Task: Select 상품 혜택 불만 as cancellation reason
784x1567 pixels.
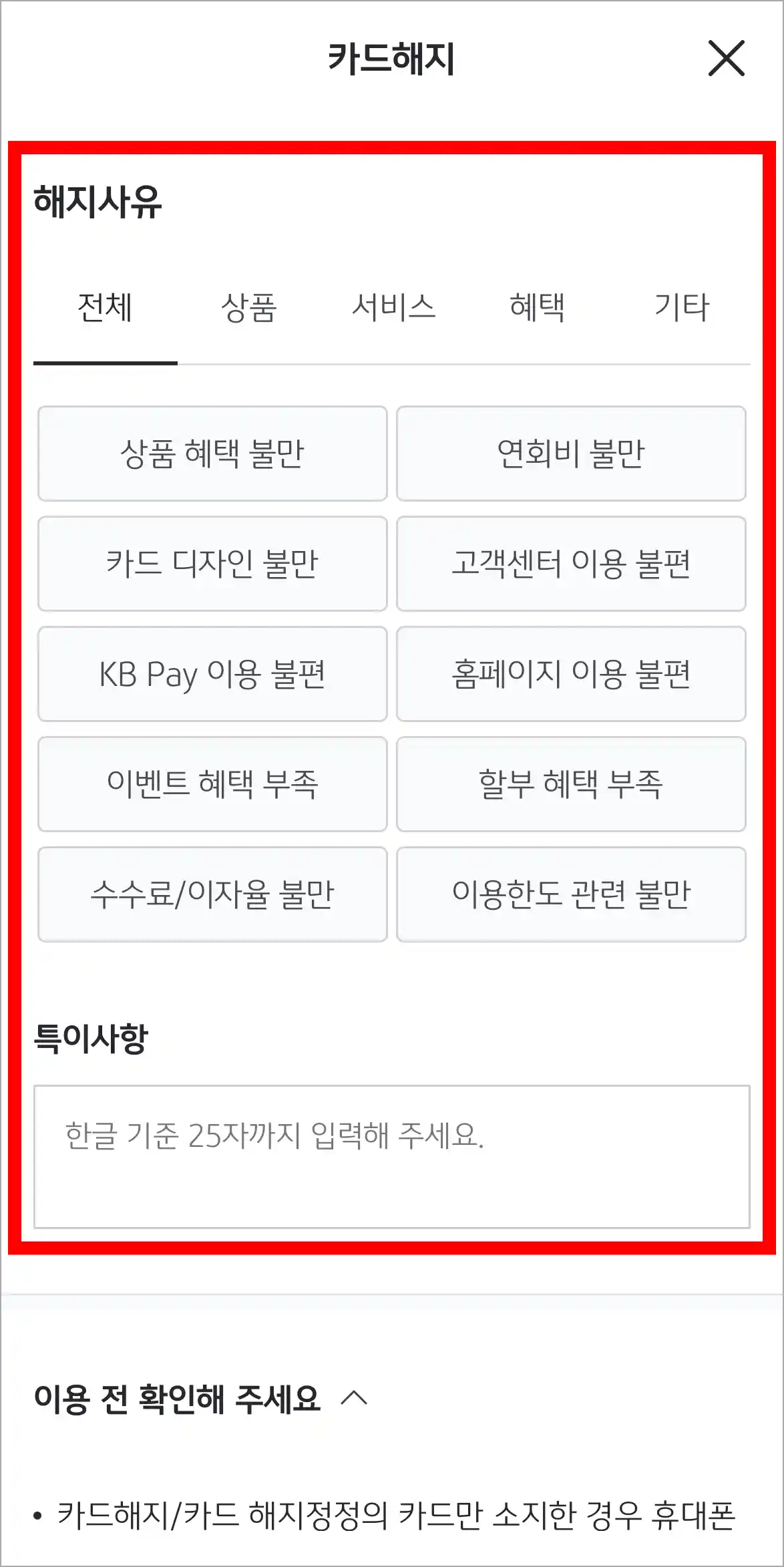Action: click(214, 453)
